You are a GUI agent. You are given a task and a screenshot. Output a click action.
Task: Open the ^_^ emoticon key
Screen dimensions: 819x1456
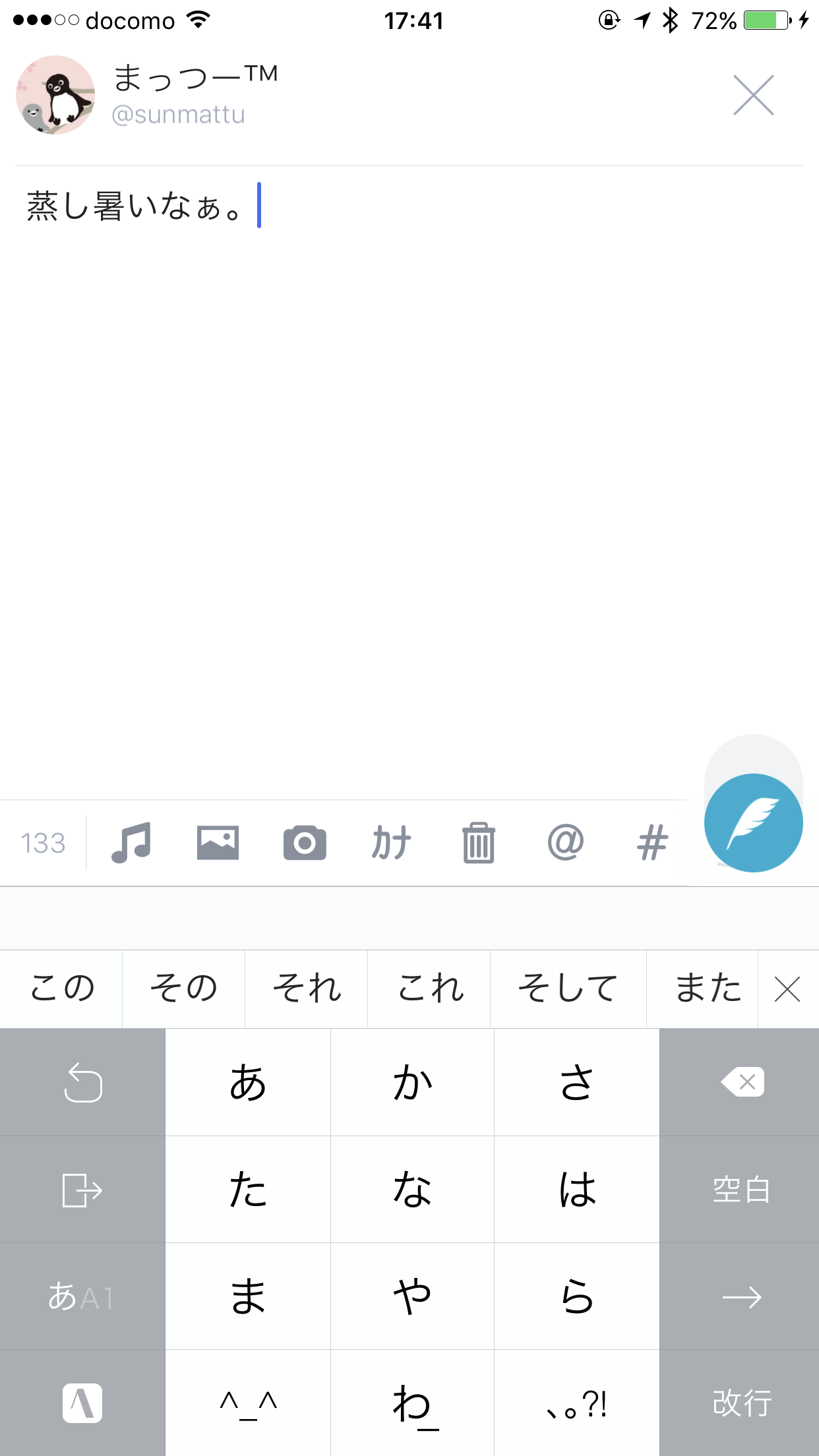point(248,1403)
